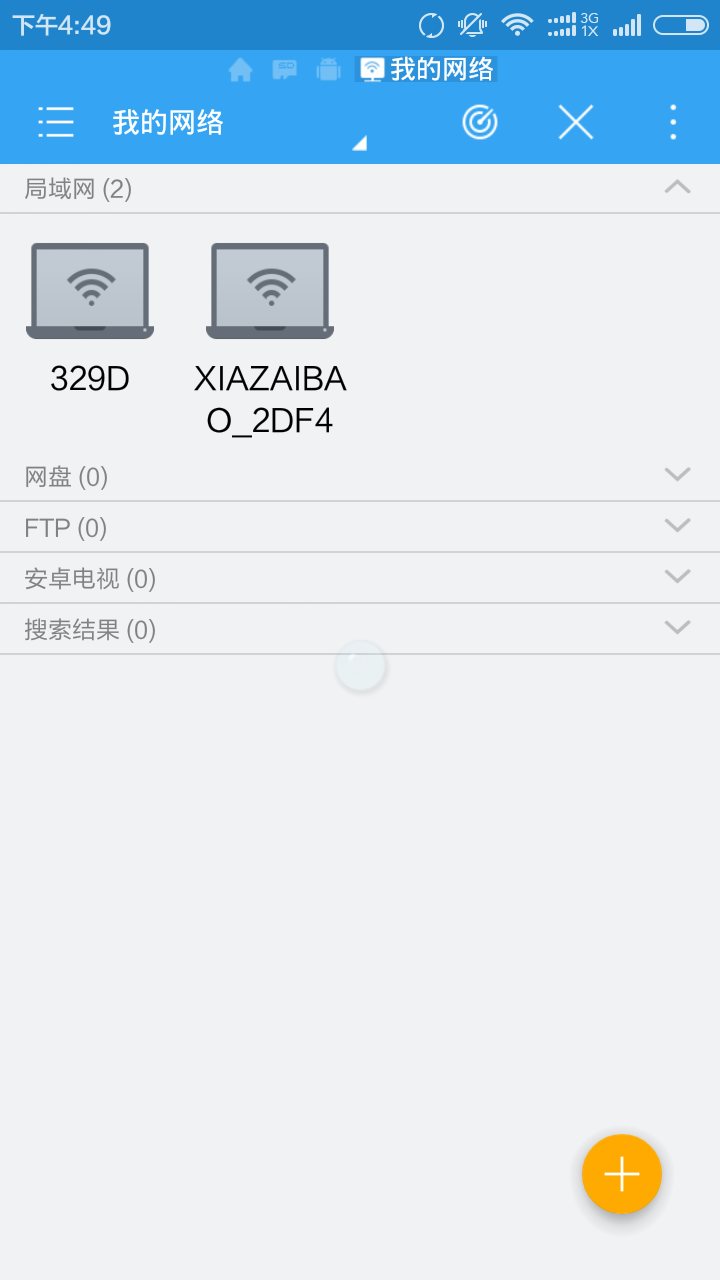The image size is (720, 1280).
Task: Expand the 搜索结果 (0) section
Action: (677, 628)
